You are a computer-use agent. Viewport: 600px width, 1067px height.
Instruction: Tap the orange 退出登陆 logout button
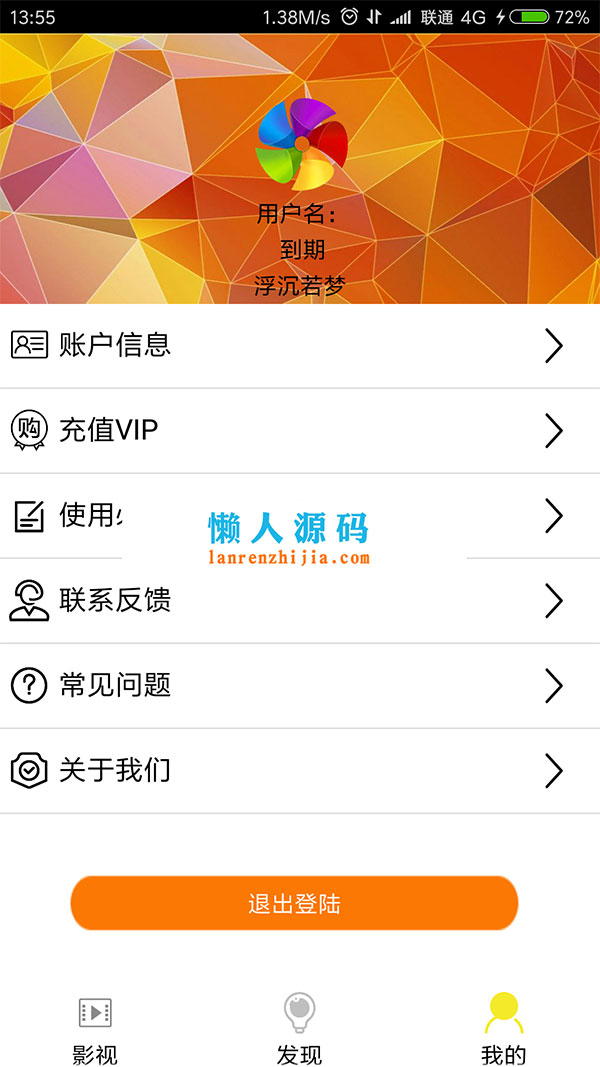pyautogui.click(x=294, y=904)
